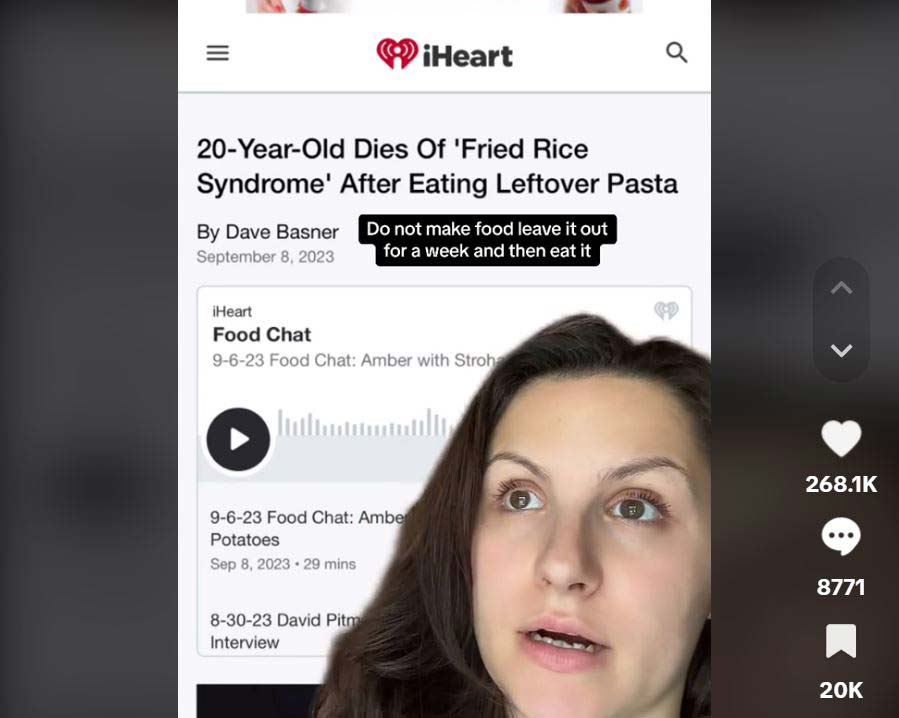Go to the previous video

pyautogui.click(x=841, y=289)
